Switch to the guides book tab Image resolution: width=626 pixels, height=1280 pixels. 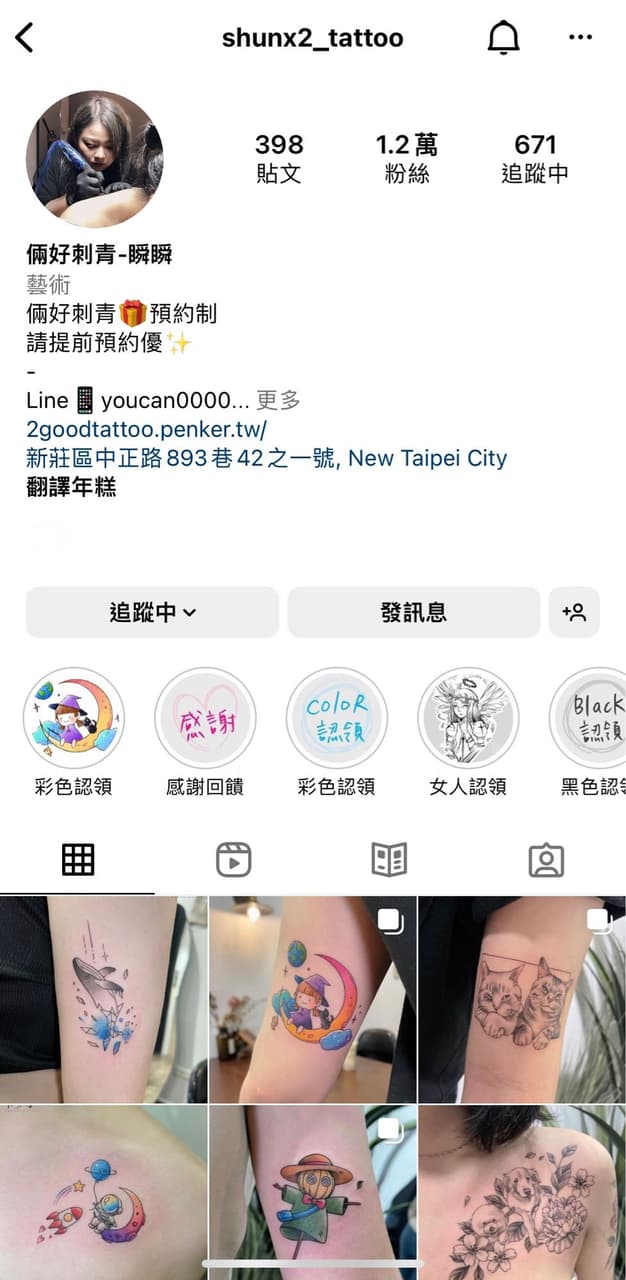click(x=389, y=860)
